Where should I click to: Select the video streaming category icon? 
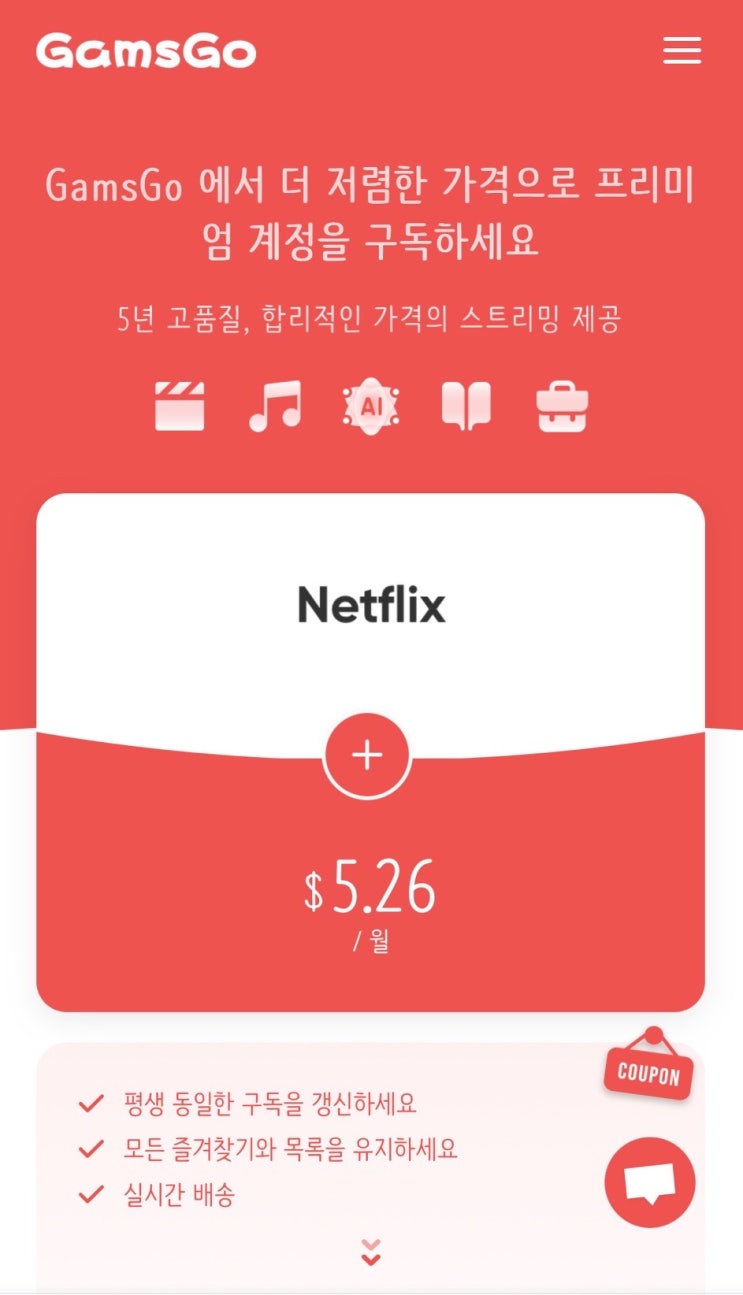180,405
